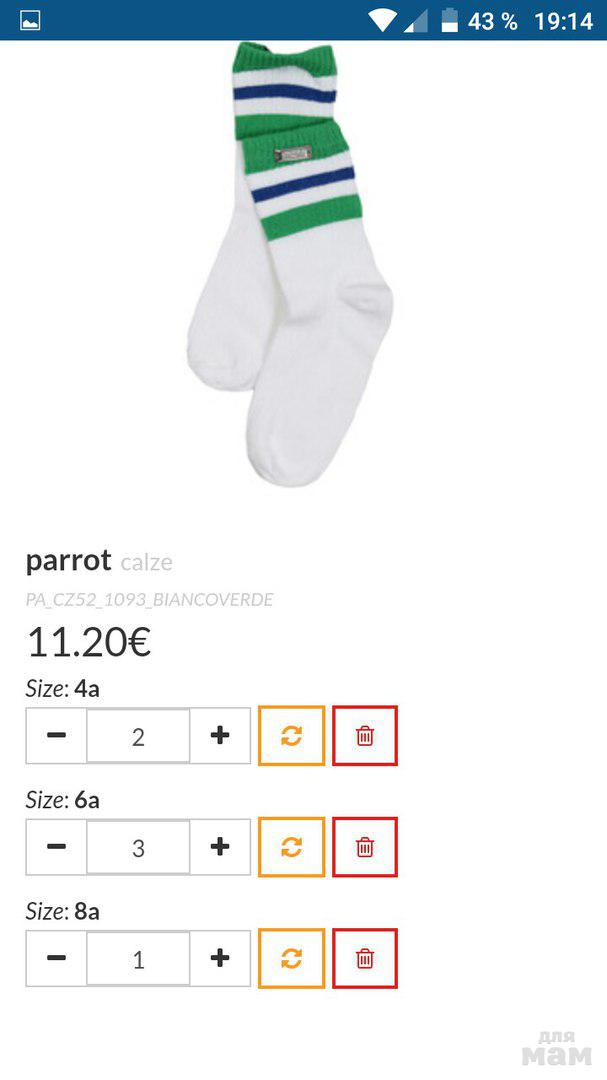This screenshot has width=607, height=1080.
Task: Tap quantity field for size 6a
Action: click(138, 847)
